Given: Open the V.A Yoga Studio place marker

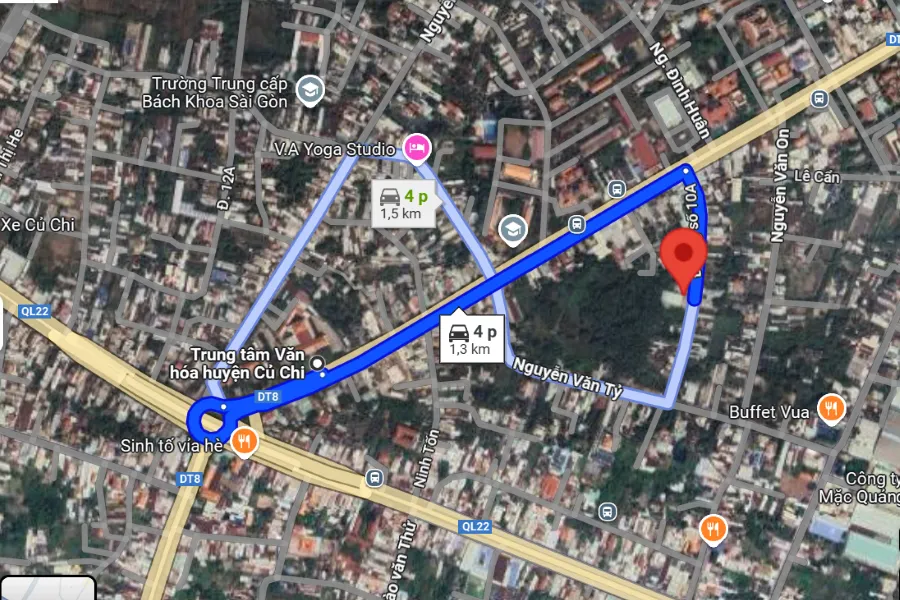Looking at the screenshot, I should click(417, 148).
